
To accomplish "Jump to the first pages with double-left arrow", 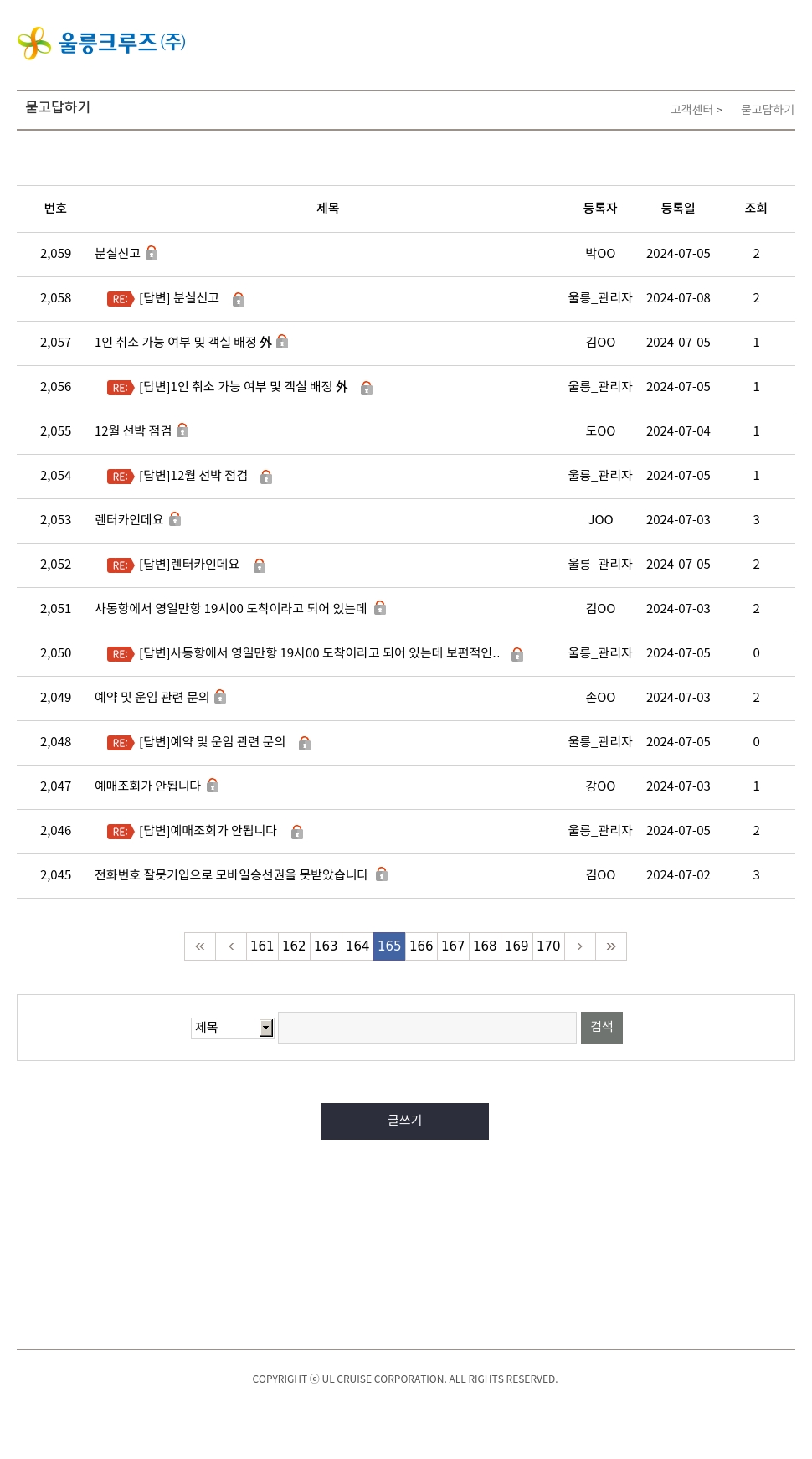I will (x=200, y=946).
